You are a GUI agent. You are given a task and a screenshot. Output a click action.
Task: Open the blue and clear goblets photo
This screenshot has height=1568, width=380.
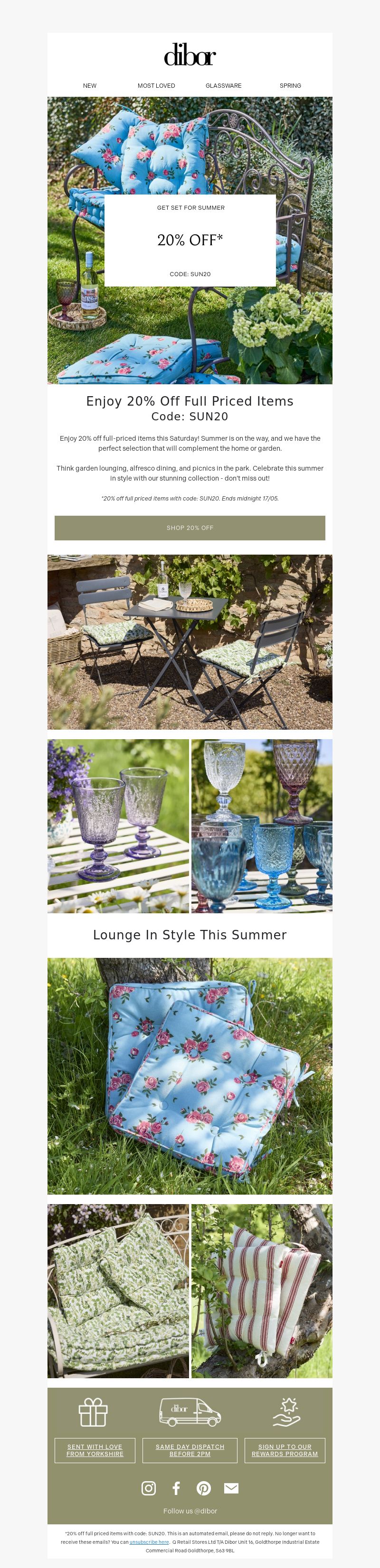pyautogui.click(x=262, y=826)
